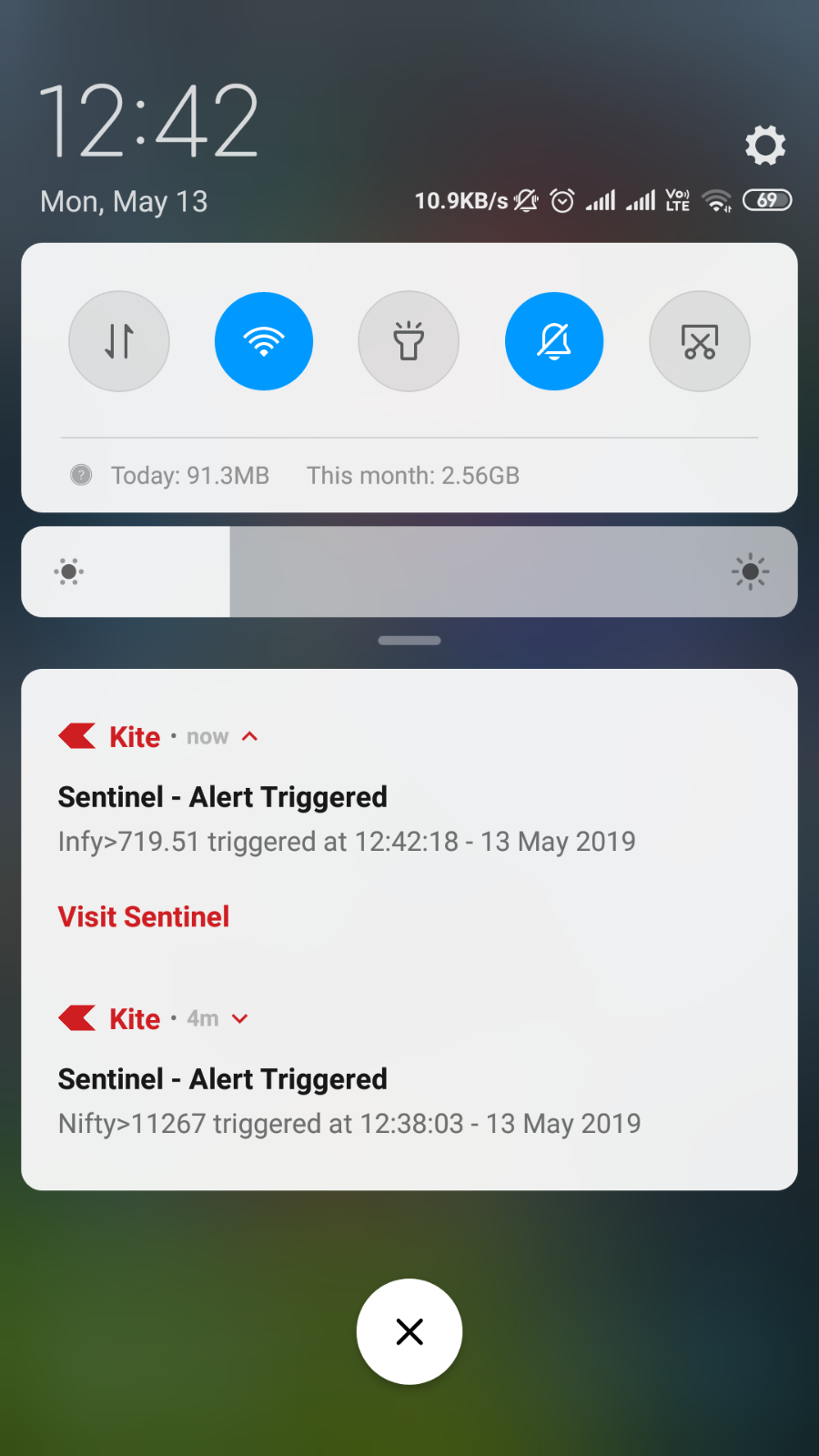Disable silent mode bell toggle
The height and width of the screenshot is (1456, 819).
(x=554, y=341)
